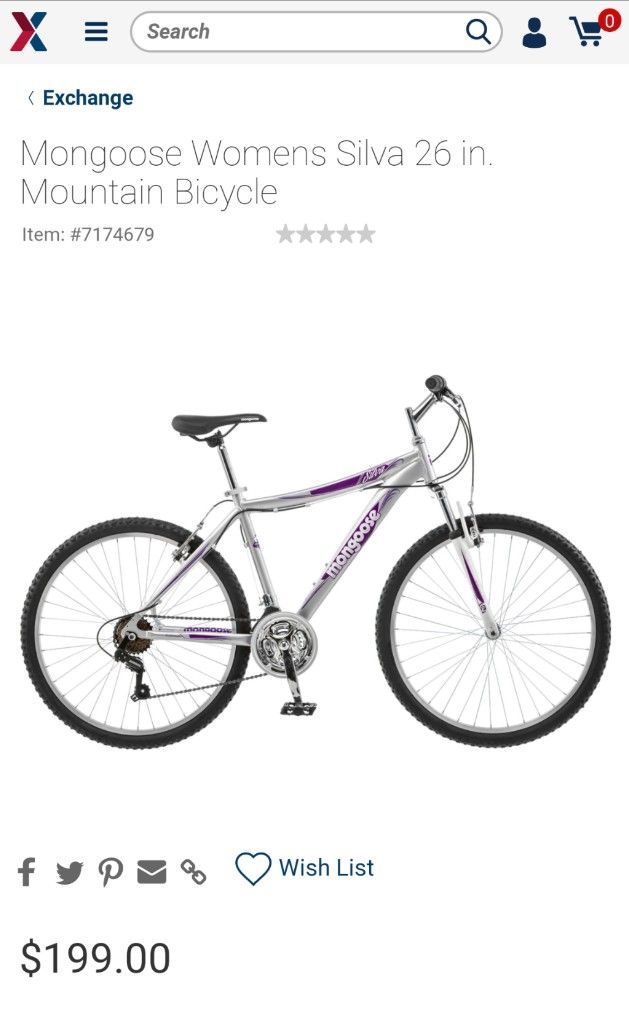Share the product on Twitter
This screenshot has width=629, height=1024.
pyautogui.click(x=69, y=872)
